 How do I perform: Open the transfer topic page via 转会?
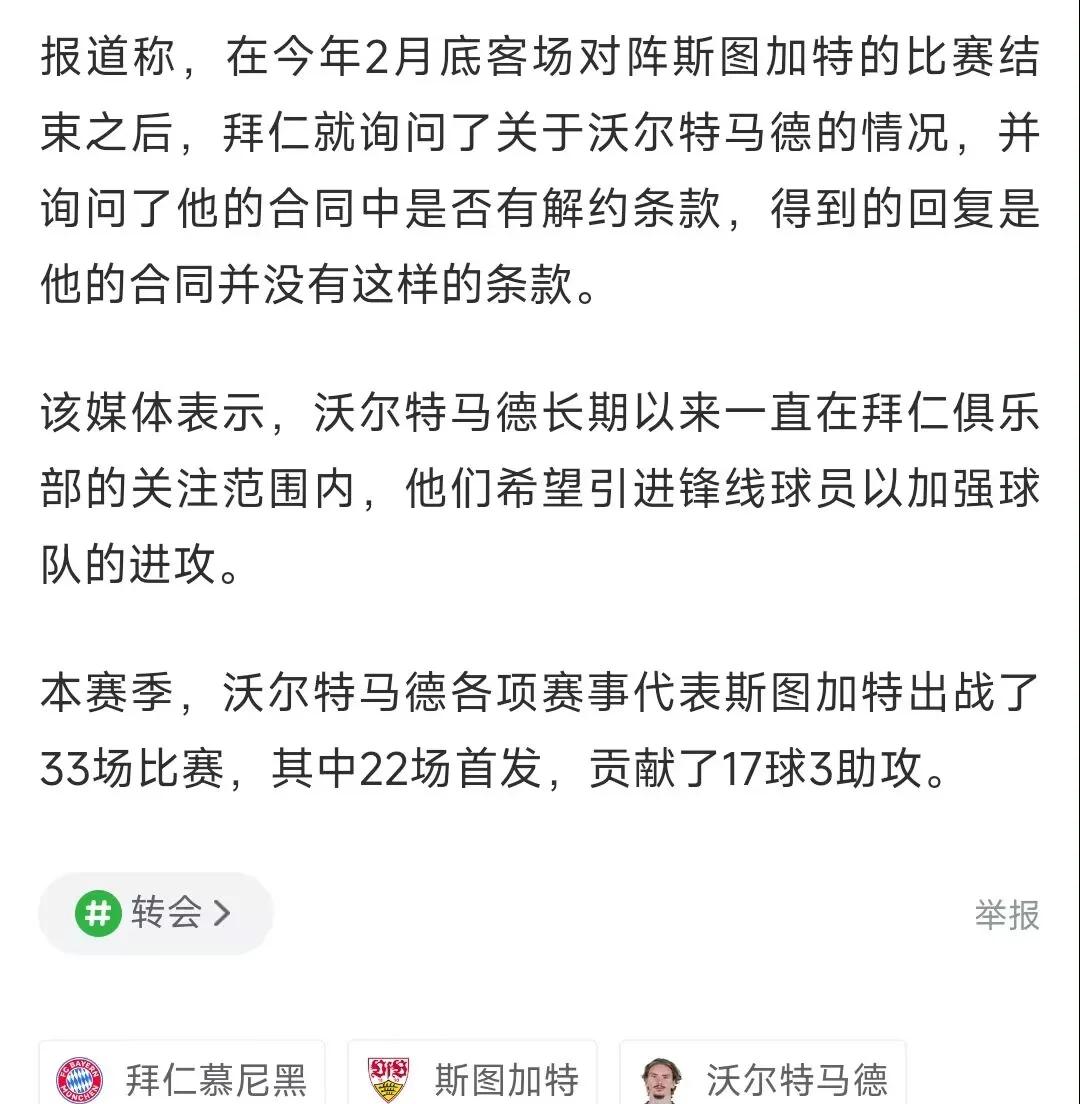click(x=155, y=913)
